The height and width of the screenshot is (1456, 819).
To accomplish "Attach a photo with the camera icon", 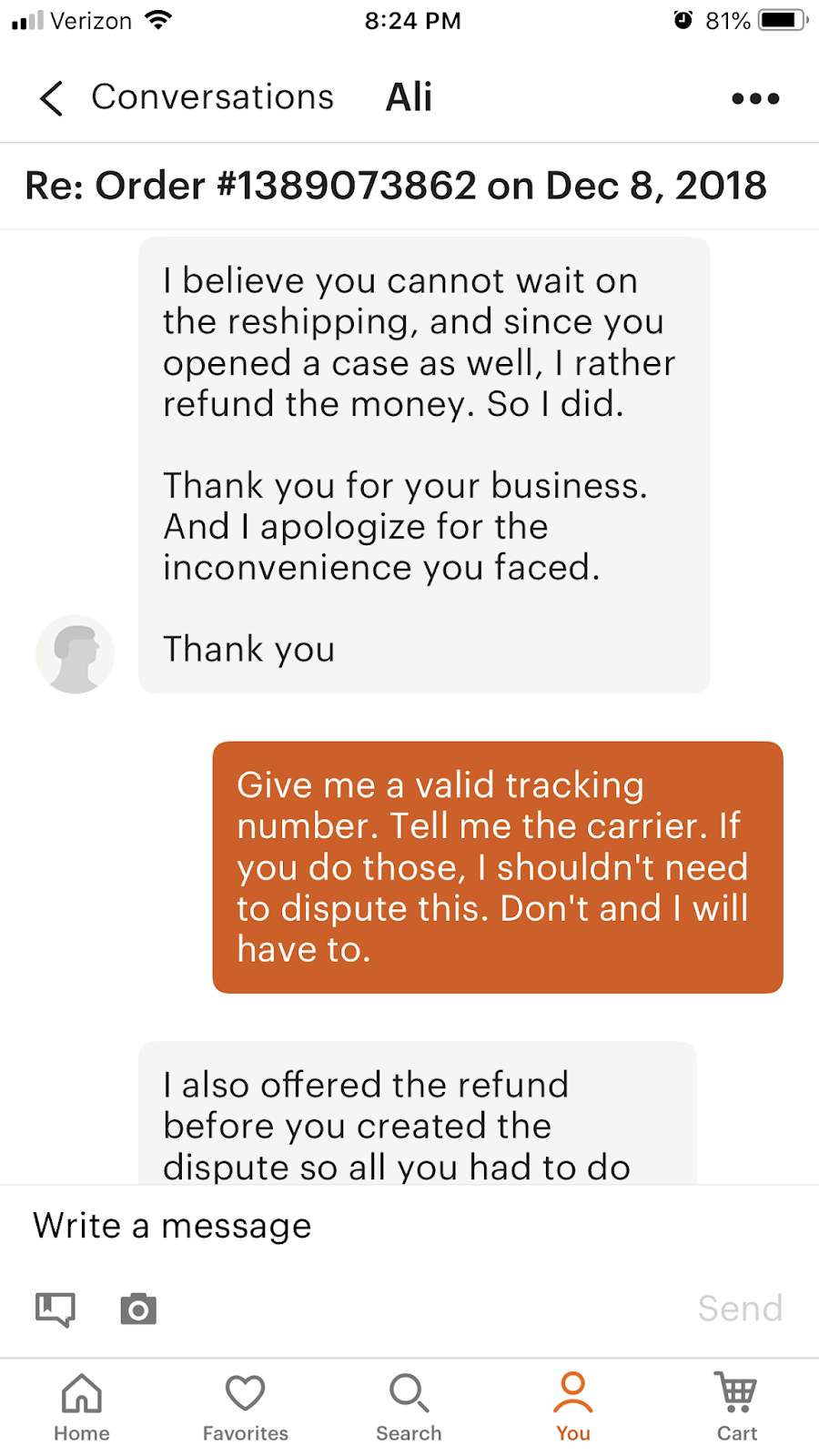I will (x=138, y=1309).
